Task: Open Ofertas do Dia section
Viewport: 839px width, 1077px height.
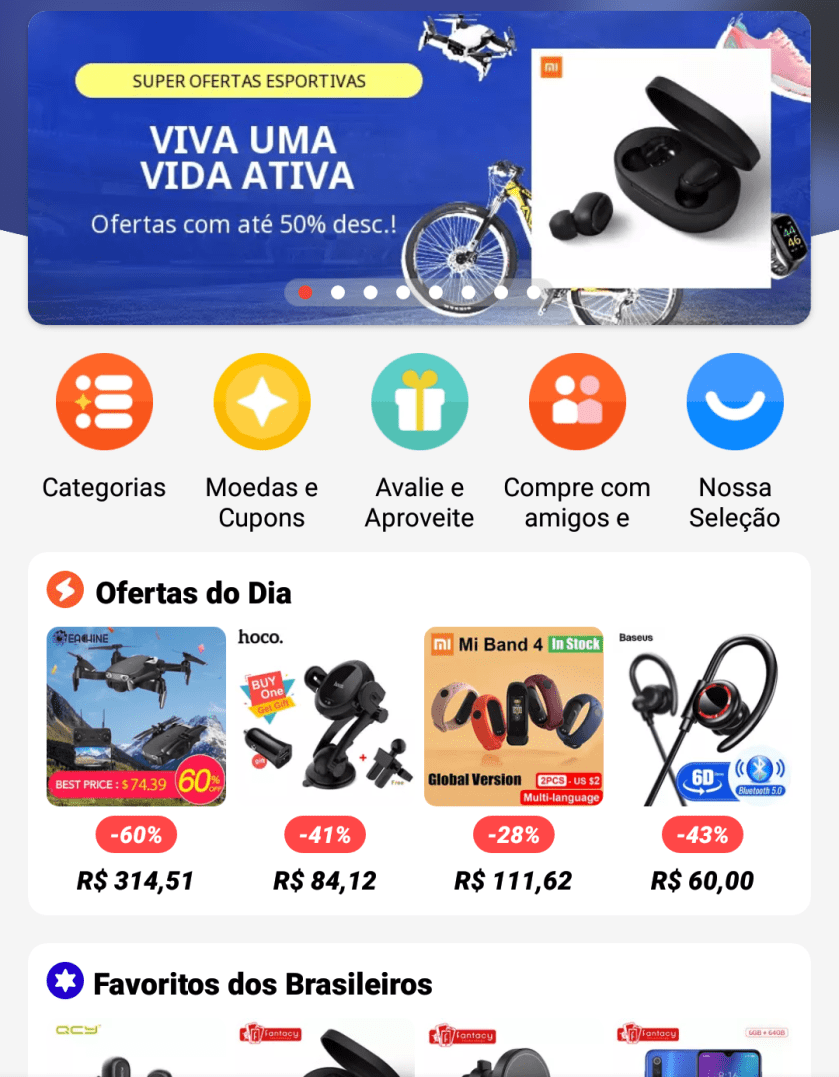Action: pyautogui.click(x=192, y=592)
